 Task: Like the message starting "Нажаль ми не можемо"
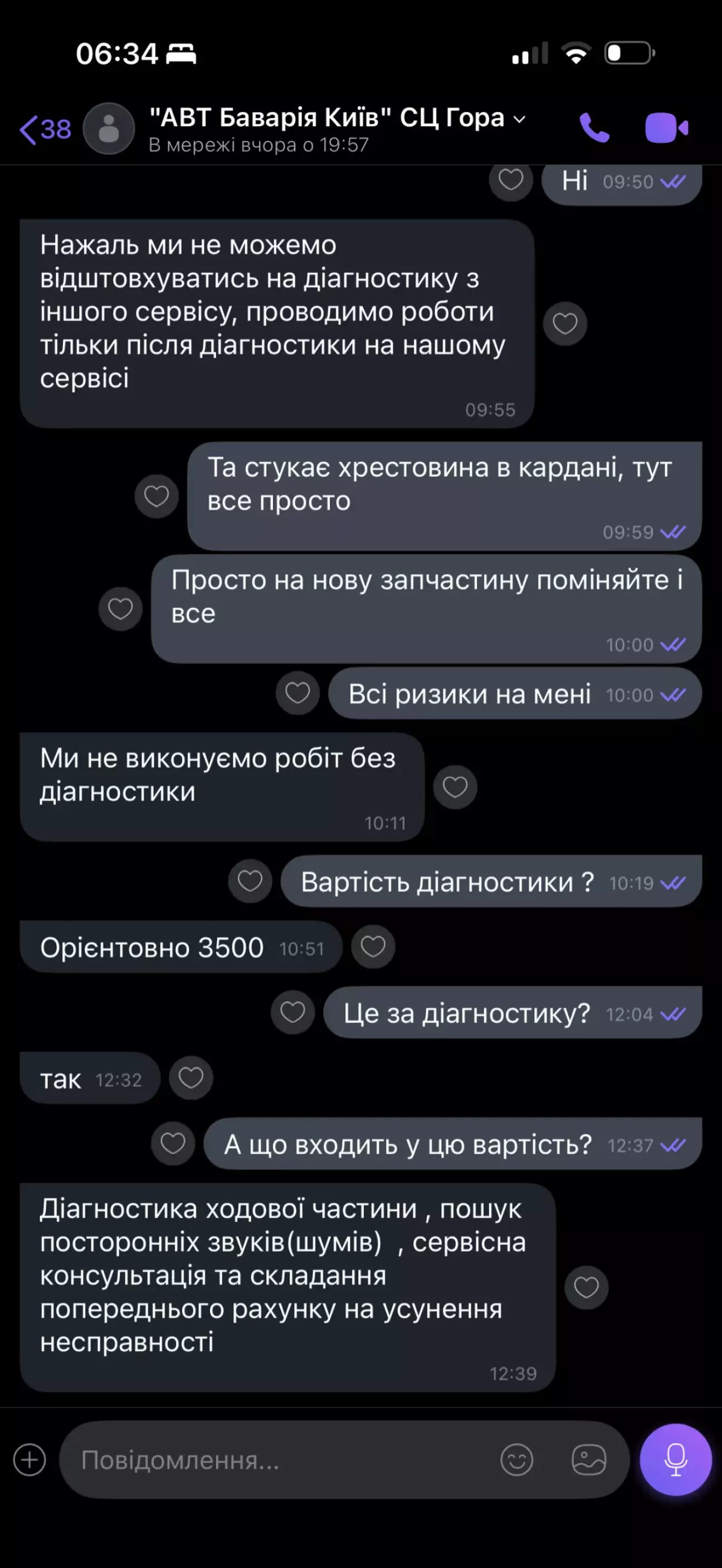click(x=565, y=323)
